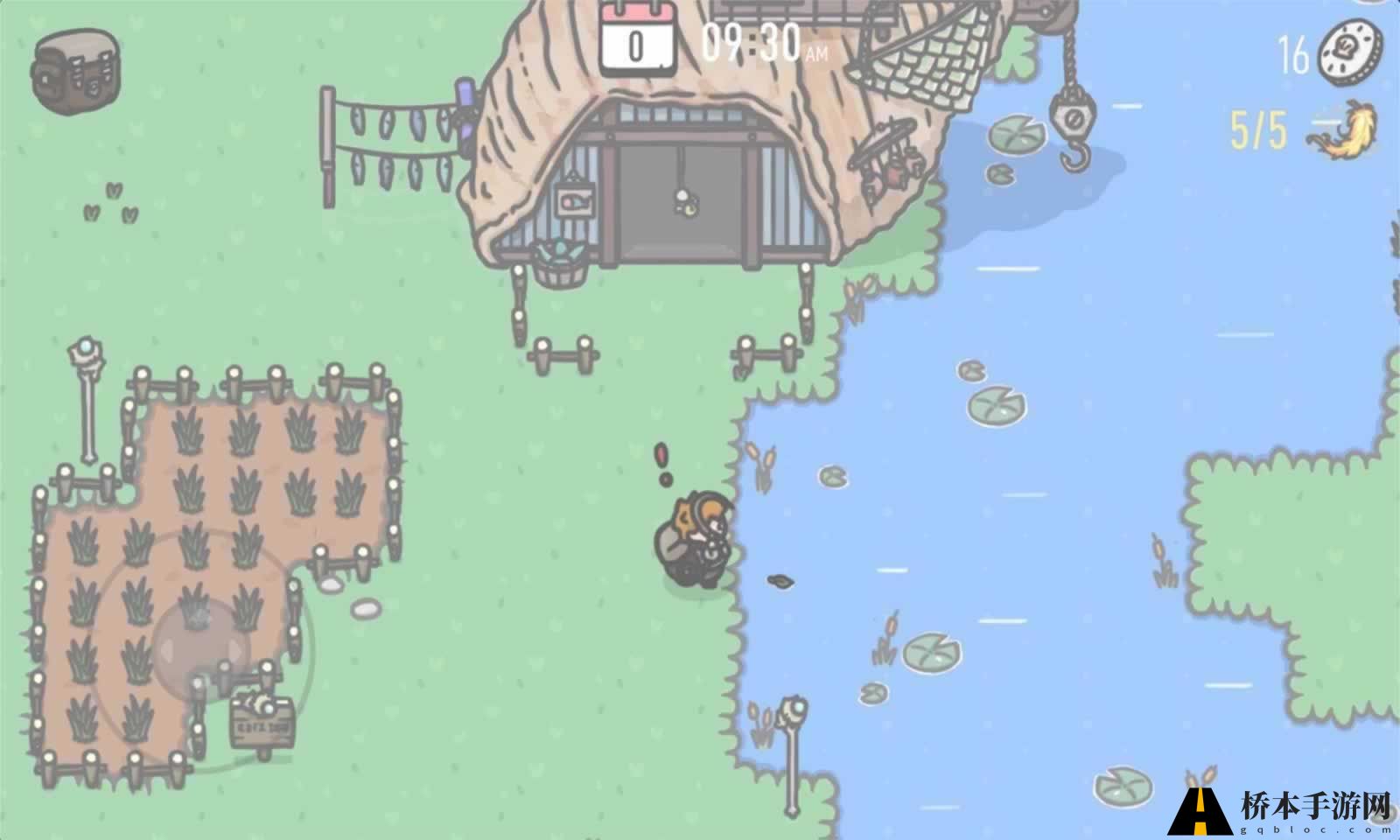This screenshot has height=840, width=1400.
Task: Open the coin shop icon
Action: (1350, 54)
